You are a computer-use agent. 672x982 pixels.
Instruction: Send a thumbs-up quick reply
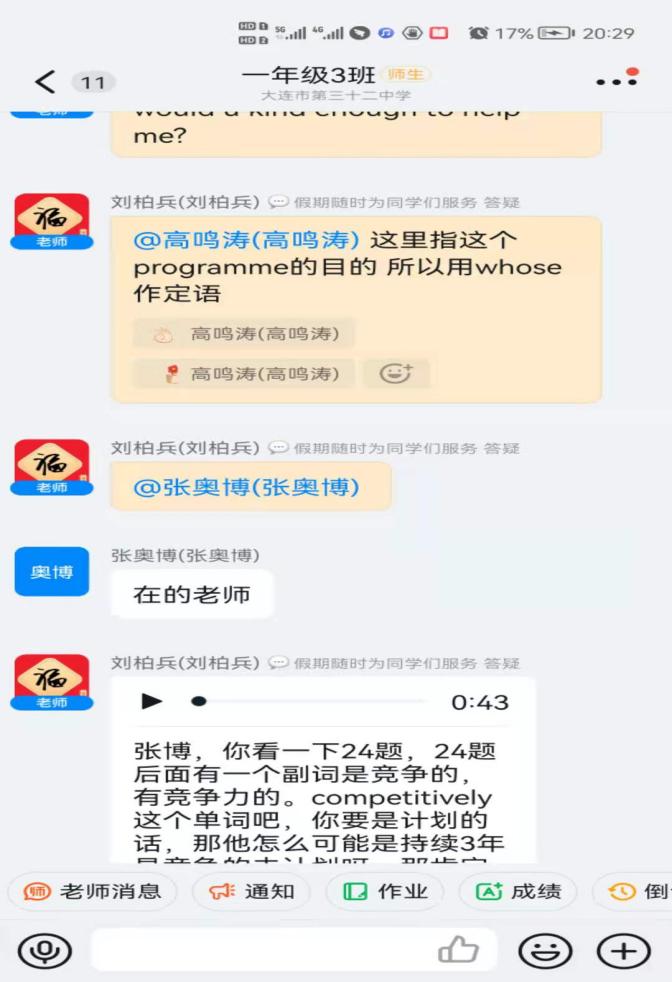click(x=458, y=950)
